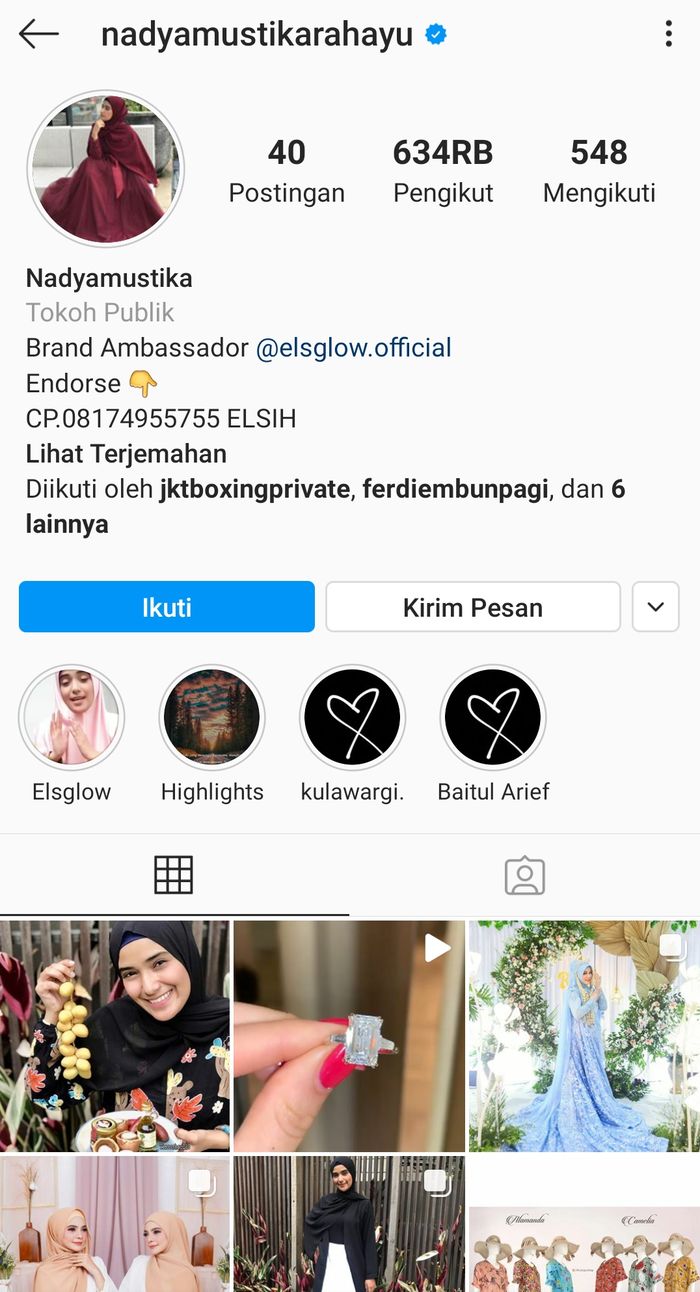
Task: Open the diamond ring video post
Action: point(349,1035)
